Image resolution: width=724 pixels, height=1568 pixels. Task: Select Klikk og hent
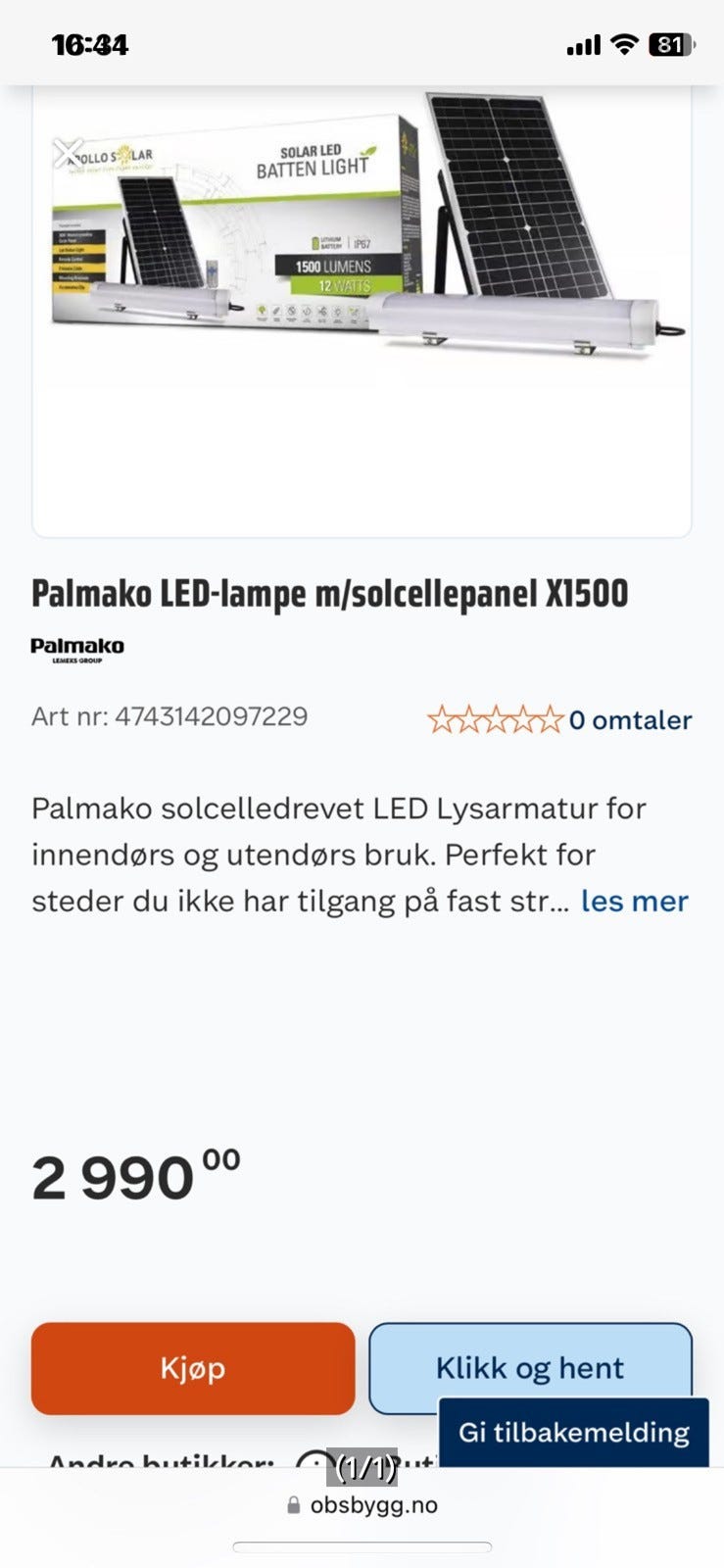(x=531, y=1367)
